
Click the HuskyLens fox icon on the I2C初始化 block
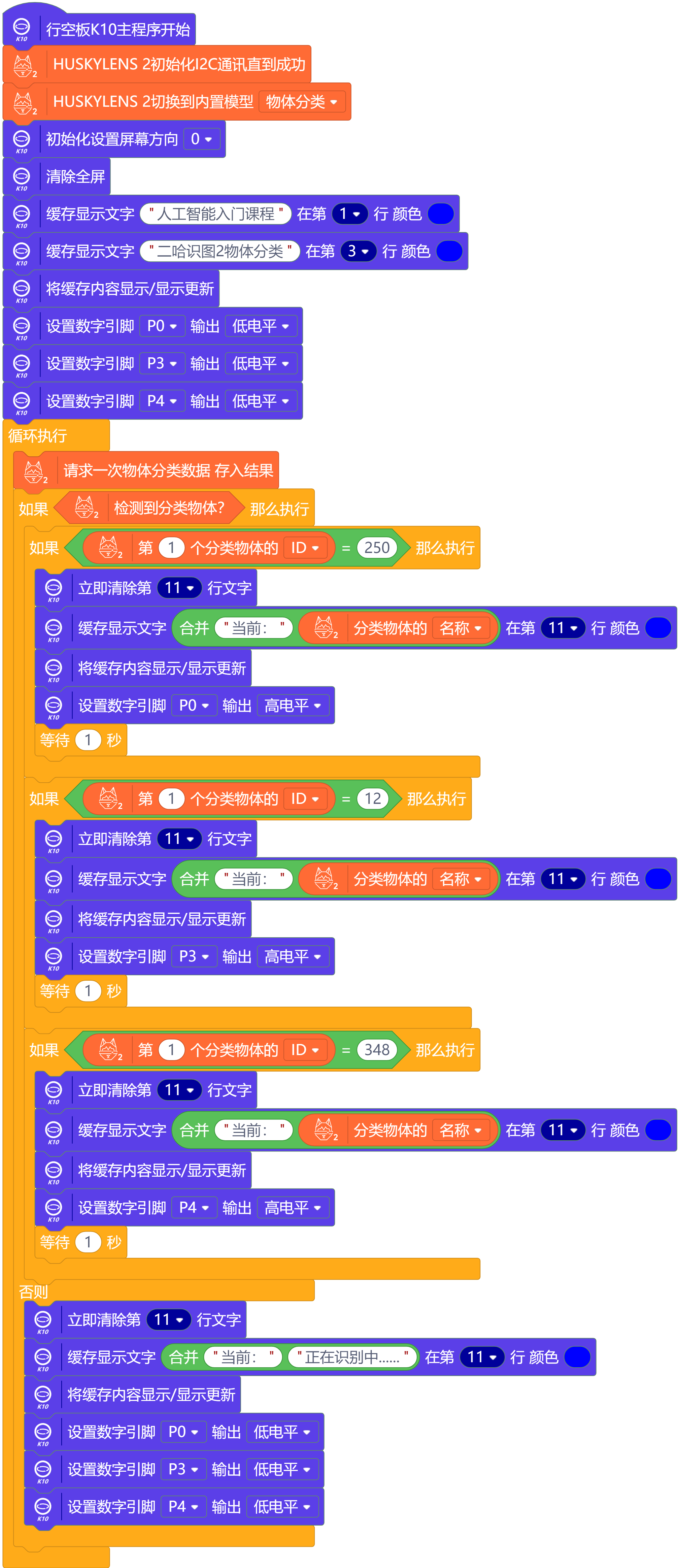pyautogui.click(x=22, y=66)
